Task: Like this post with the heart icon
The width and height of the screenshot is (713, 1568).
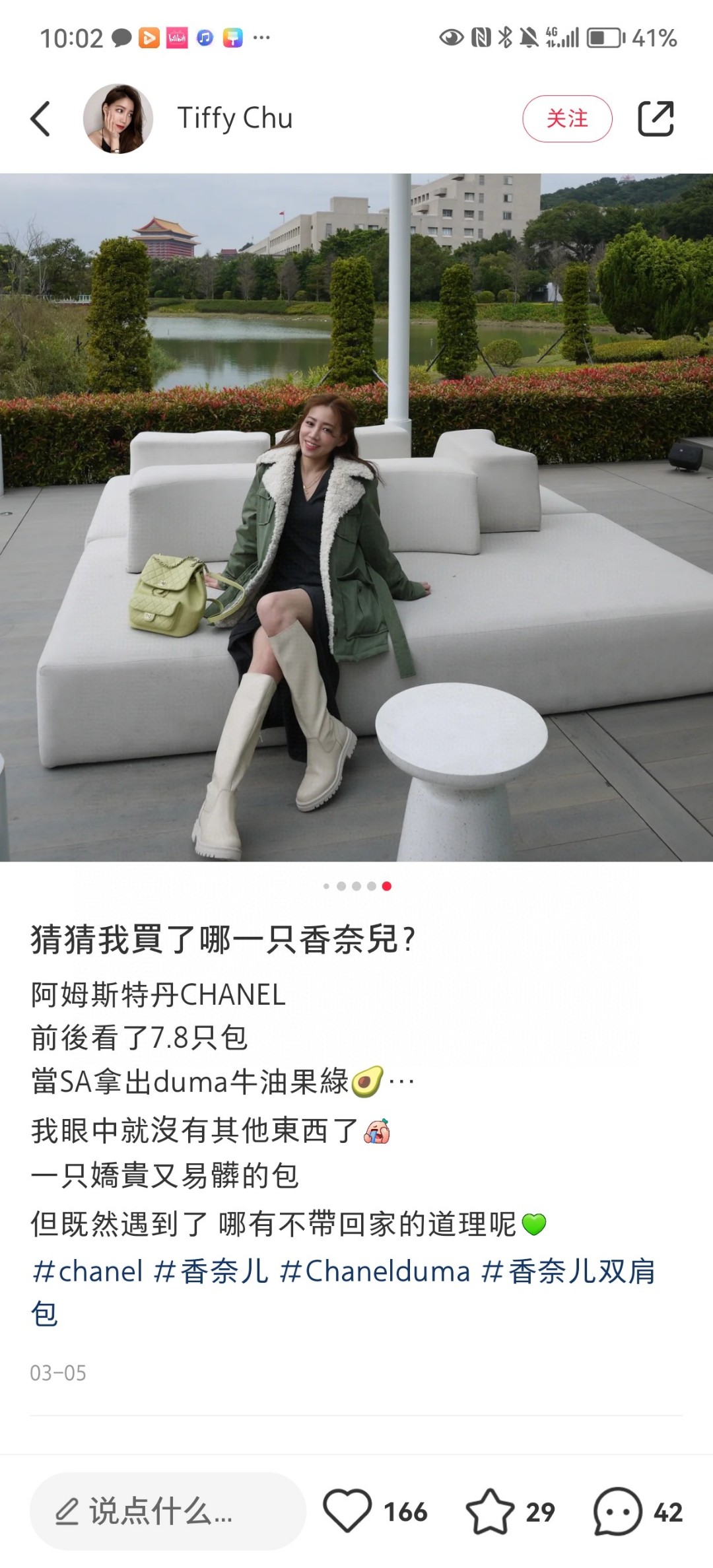Action: point(347,1511)
